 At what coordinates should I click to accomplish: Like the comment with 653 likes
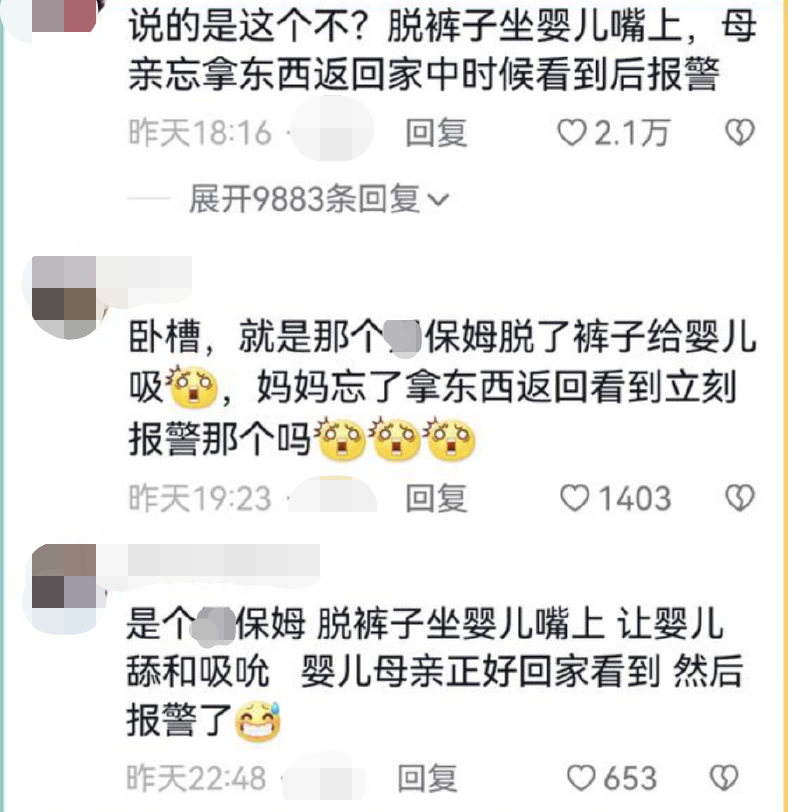point(581,777)
